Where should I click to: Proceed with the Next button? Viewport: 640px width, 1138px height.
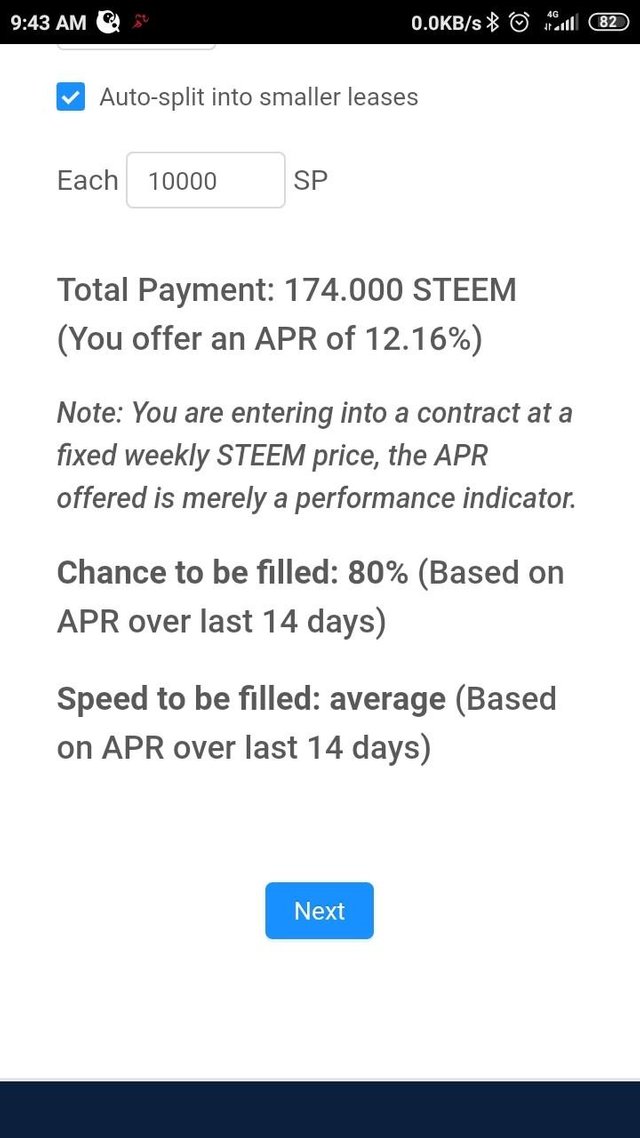tap(319, 911)
